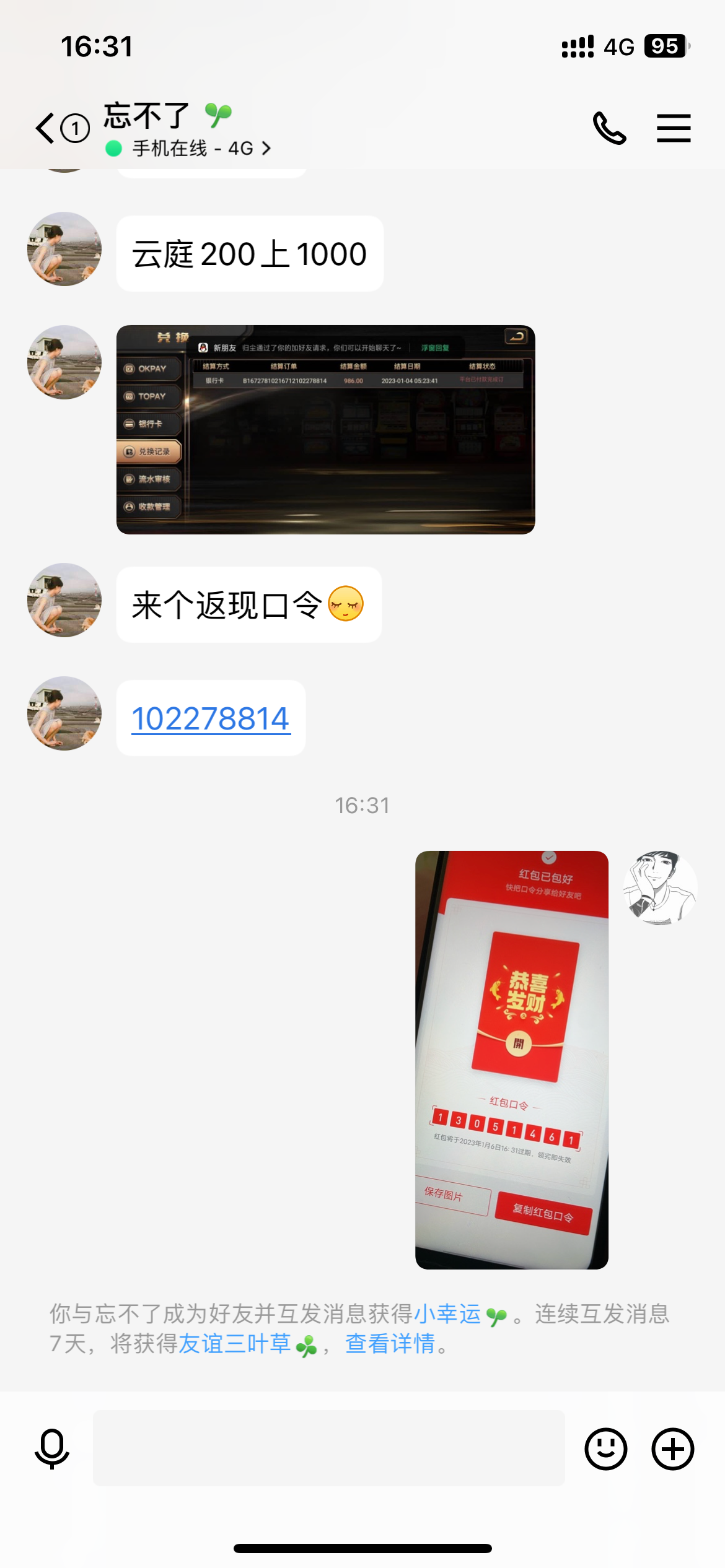Viewport: 725px width, 1568px height.
Task: Open the 小幸运 link
Action: click(447, 1313)
